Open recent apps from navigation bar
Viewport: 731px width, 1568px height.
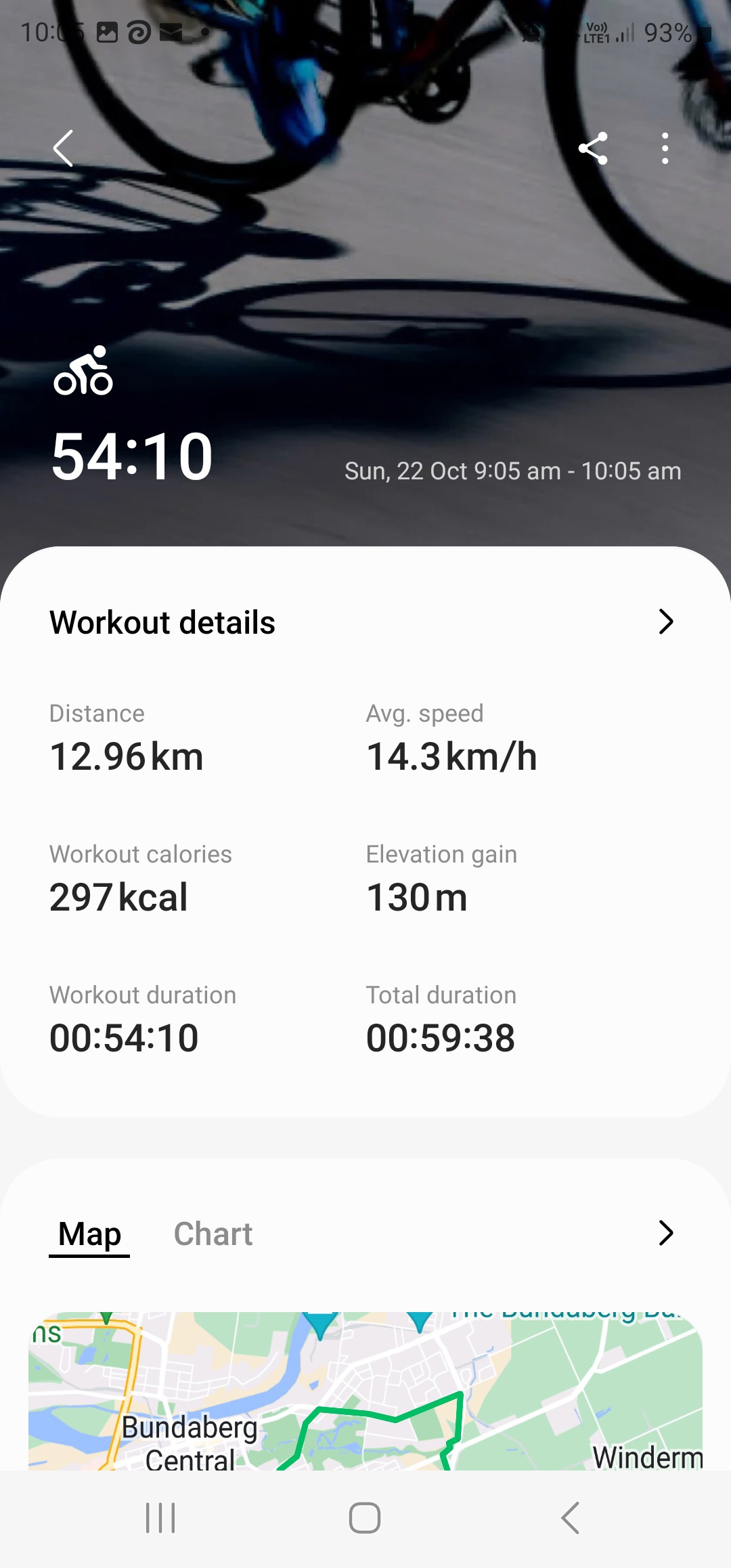[x=161, y=1518]
